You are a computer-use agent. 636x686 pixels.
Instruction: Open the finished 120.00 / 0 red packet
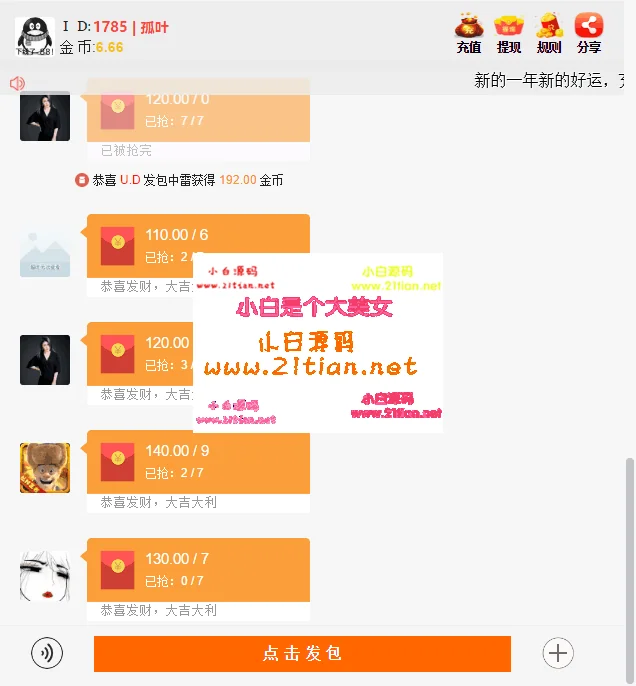pos(198,110)
